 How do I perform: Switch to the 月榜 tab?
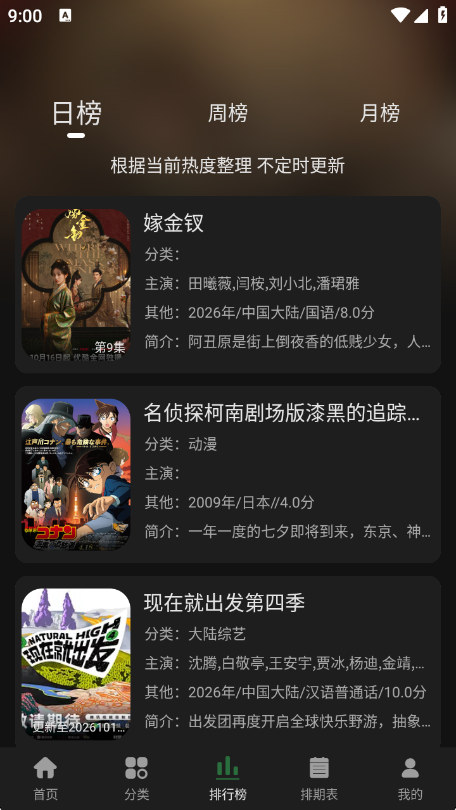pyautogui.click(x=380, y=113)
